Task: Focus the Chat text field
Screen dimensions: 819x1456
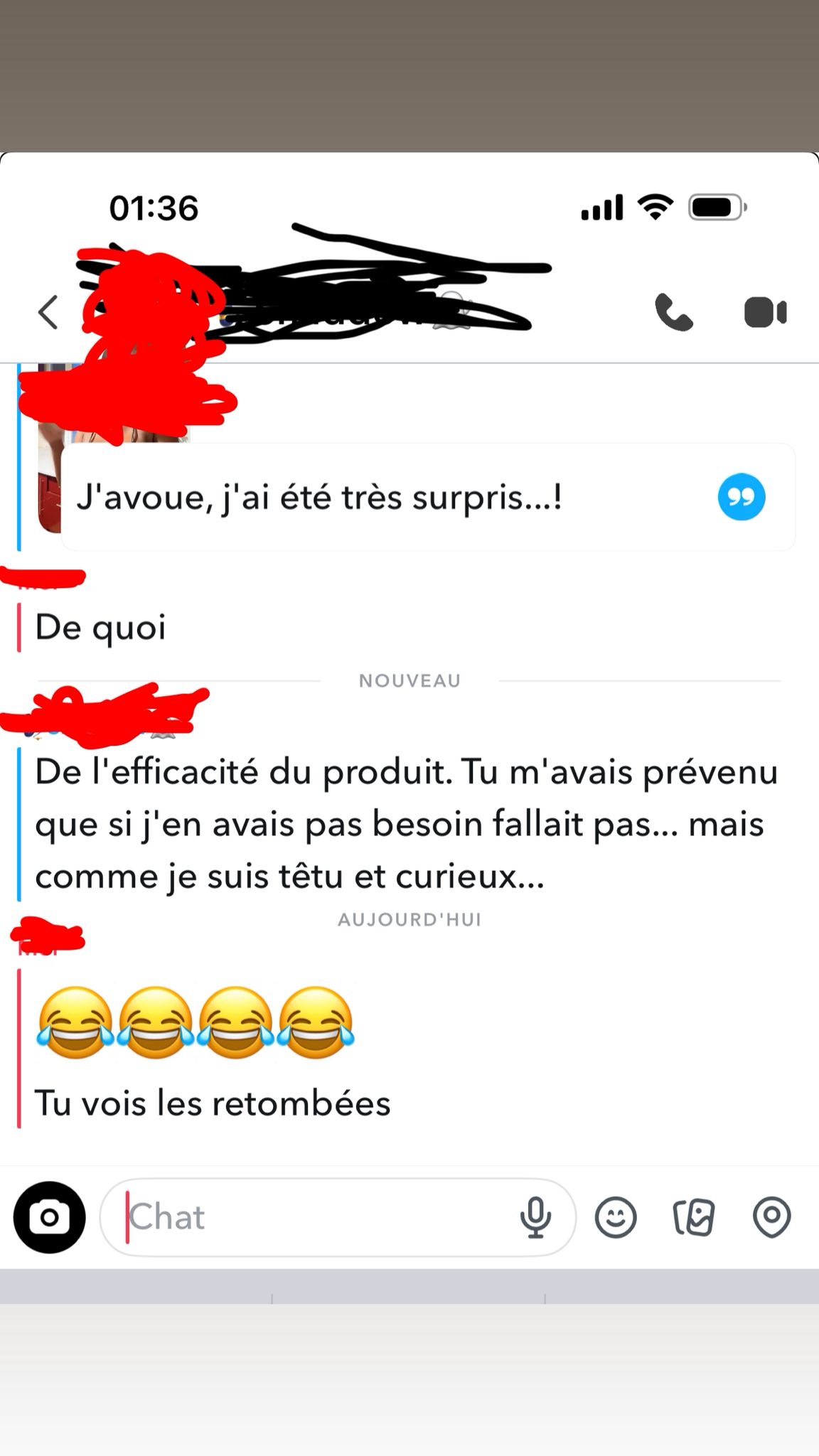Action: click(x=313, y=1217)
